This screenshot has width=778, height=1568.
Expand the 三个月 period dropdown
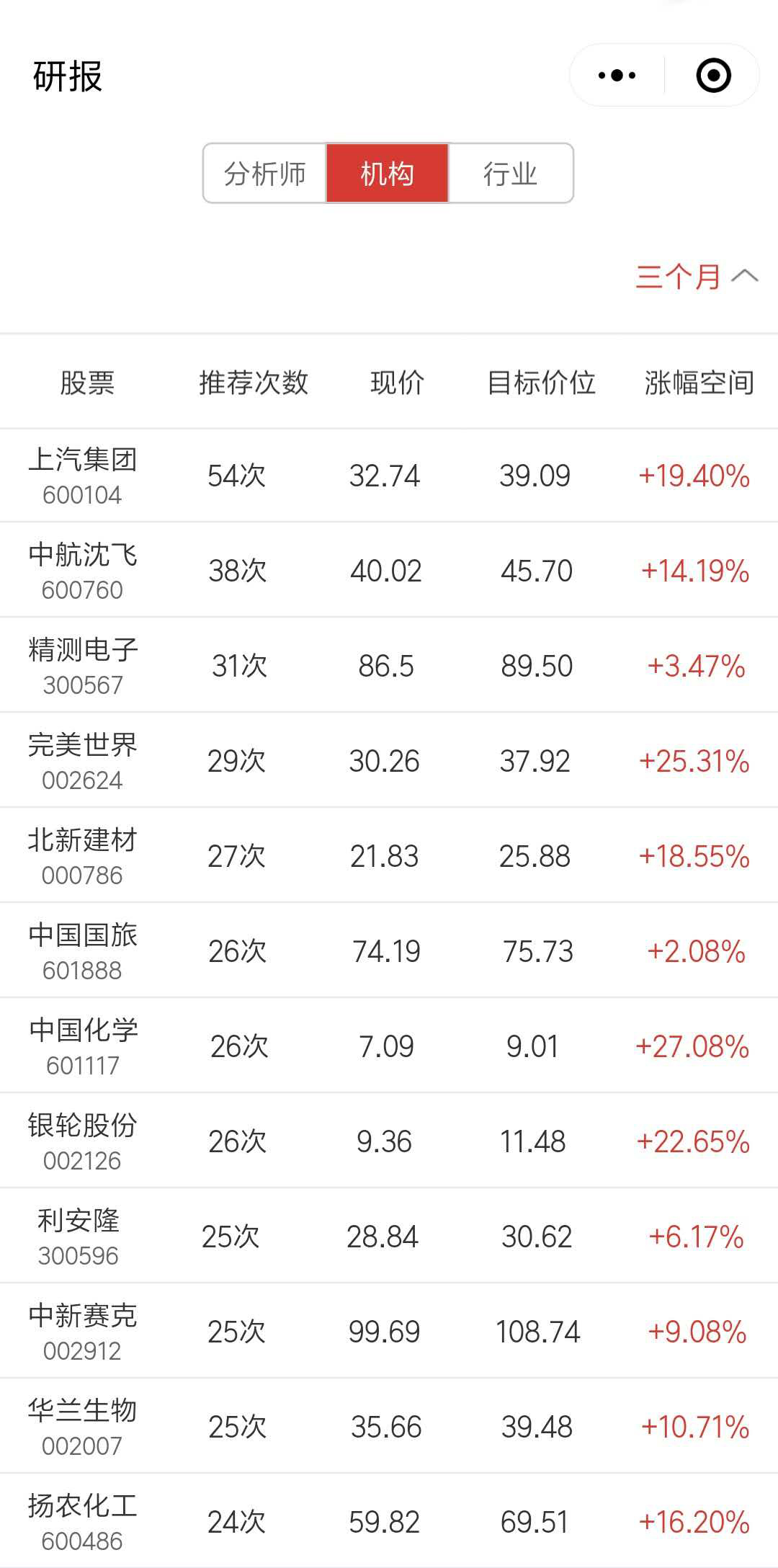[697, 277]
